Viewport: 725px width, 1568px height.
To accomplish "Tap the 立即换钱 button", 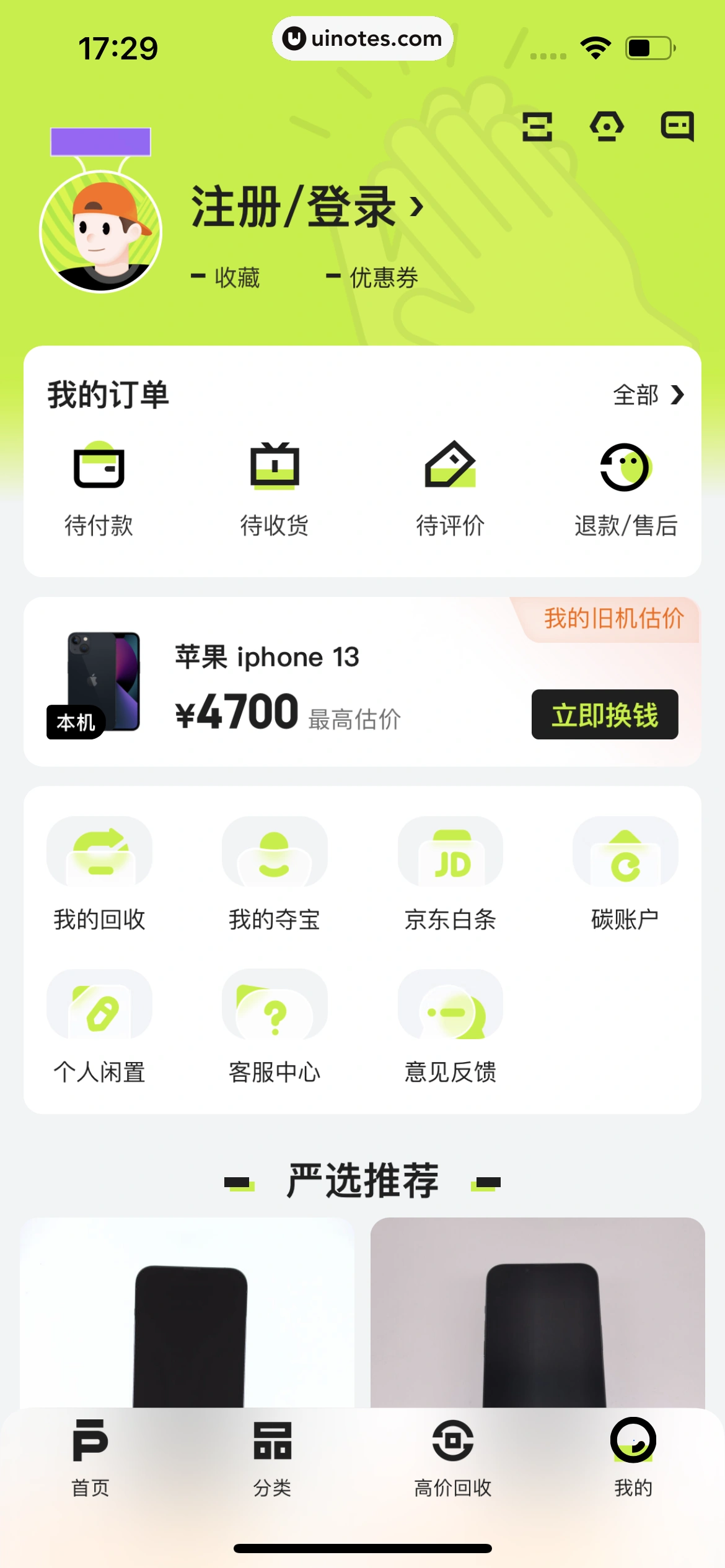I will (604, 714).
